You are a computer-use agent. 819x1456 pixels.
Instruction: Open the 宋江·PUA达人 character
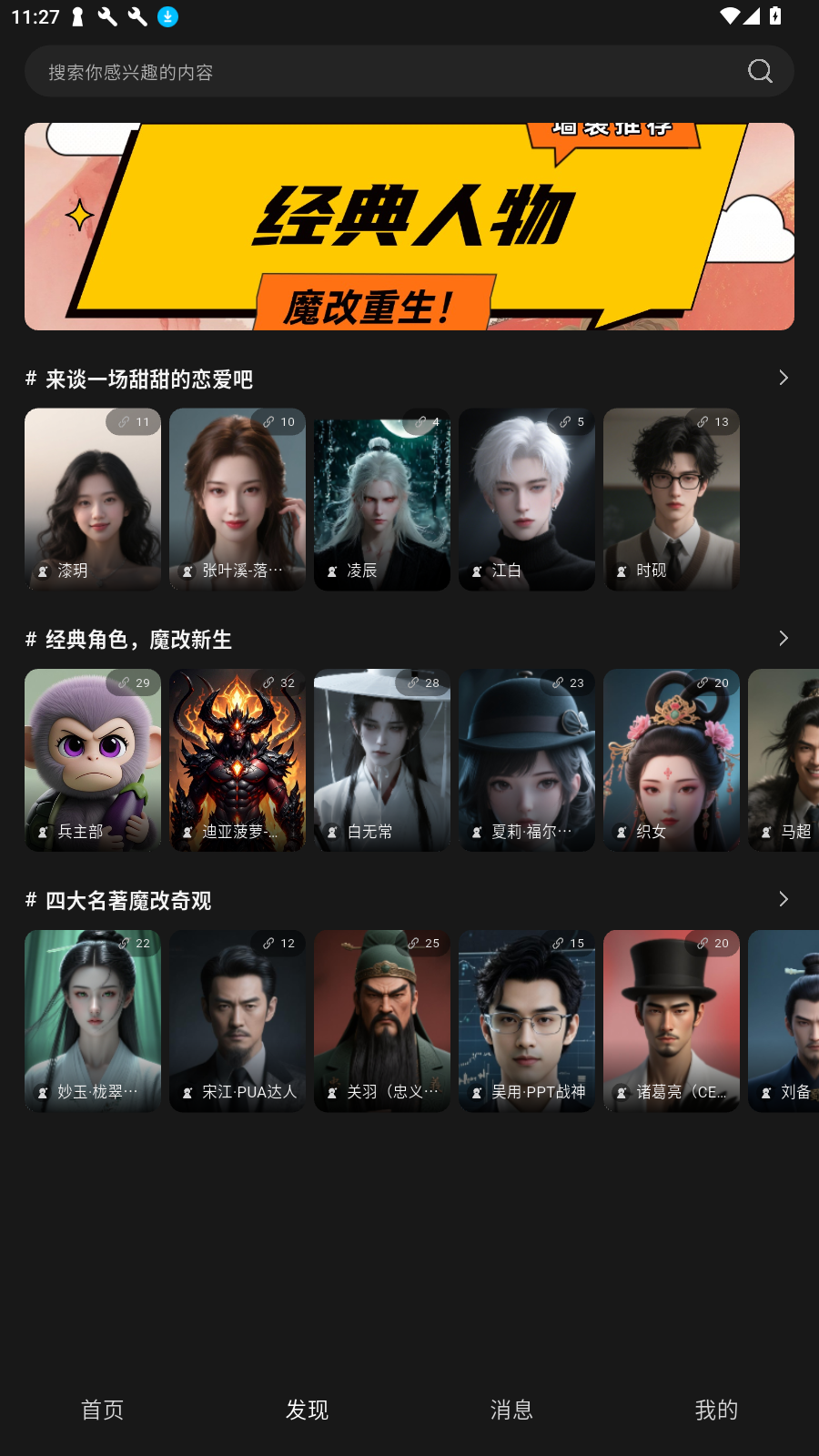tap(238, 1021)
